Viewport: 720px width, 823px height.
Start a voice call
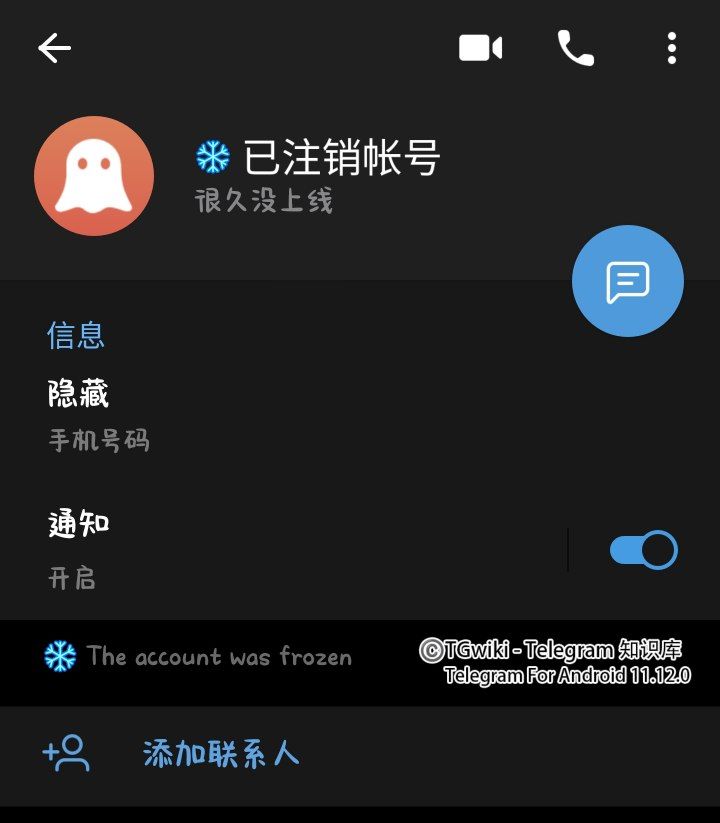click(575, 48)
